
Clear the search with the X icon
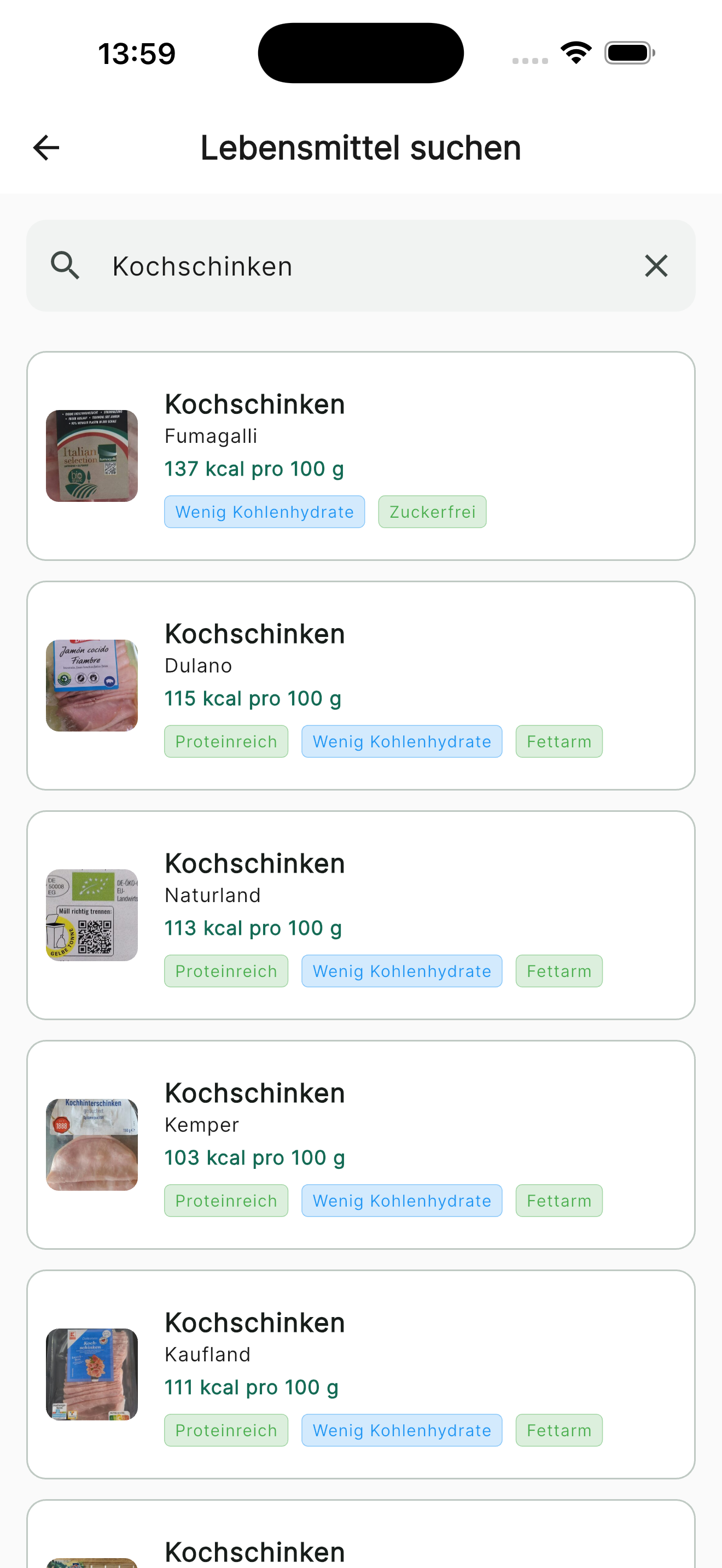656,266
